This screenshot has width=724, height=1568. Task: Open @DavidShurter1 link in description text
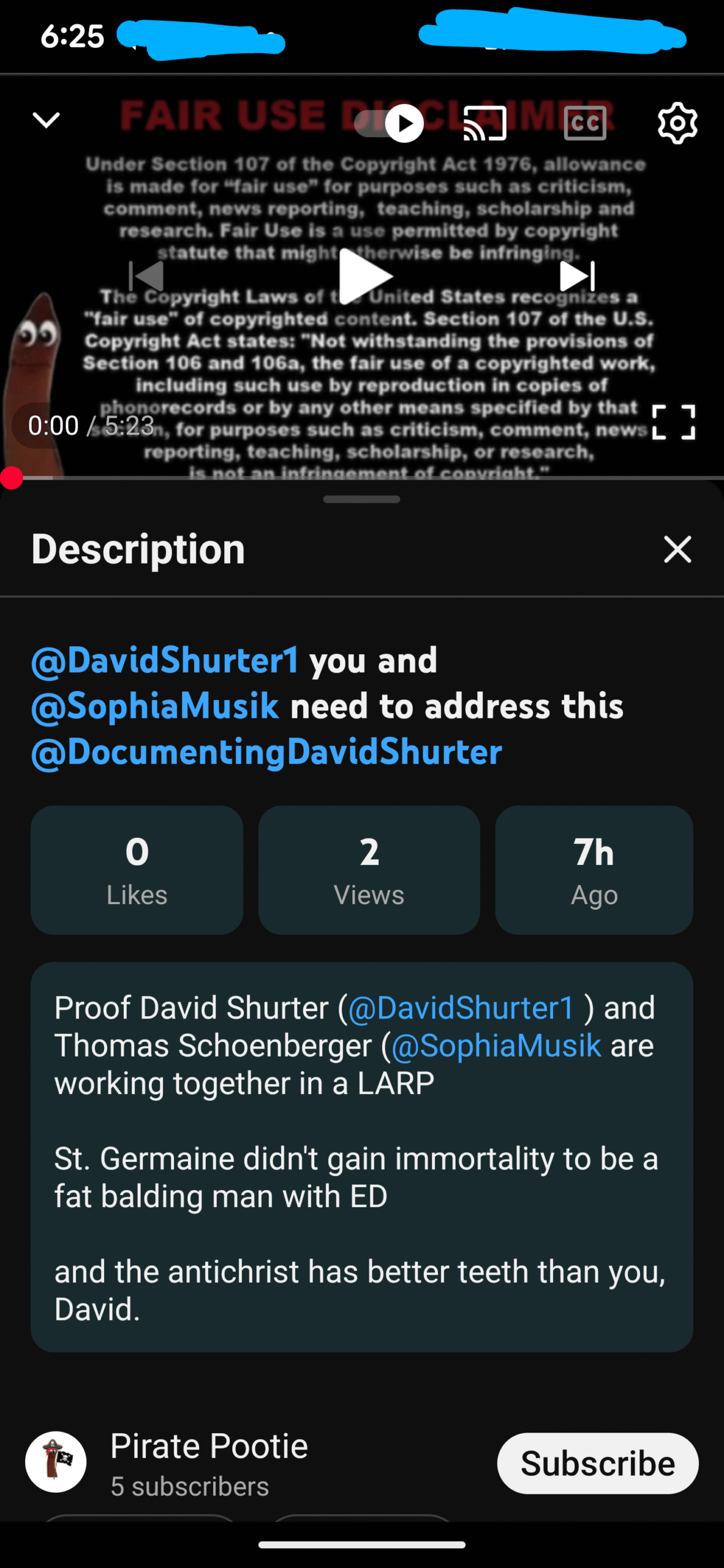click(461, 1008)
